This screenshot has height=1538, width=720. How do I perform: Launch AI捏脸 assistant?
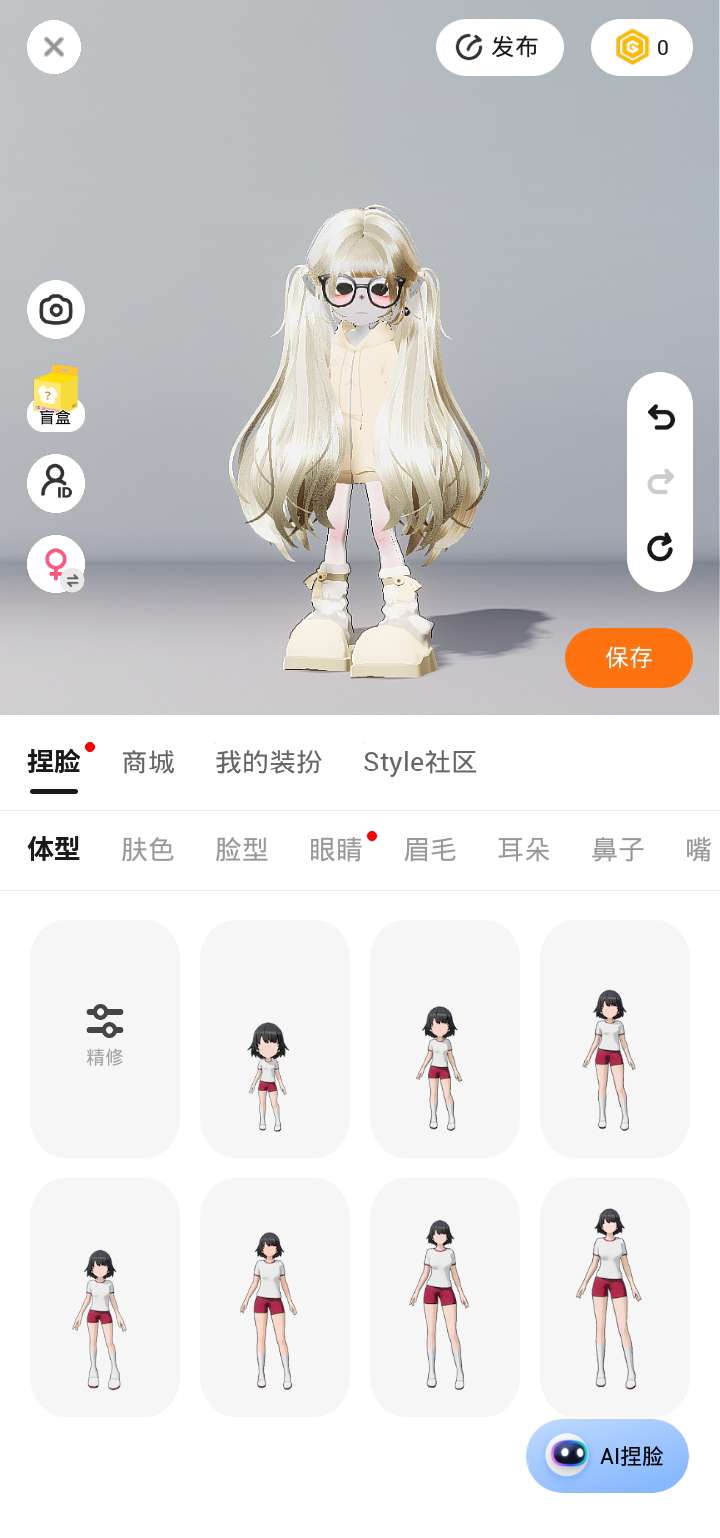[x=608, y=1456]
